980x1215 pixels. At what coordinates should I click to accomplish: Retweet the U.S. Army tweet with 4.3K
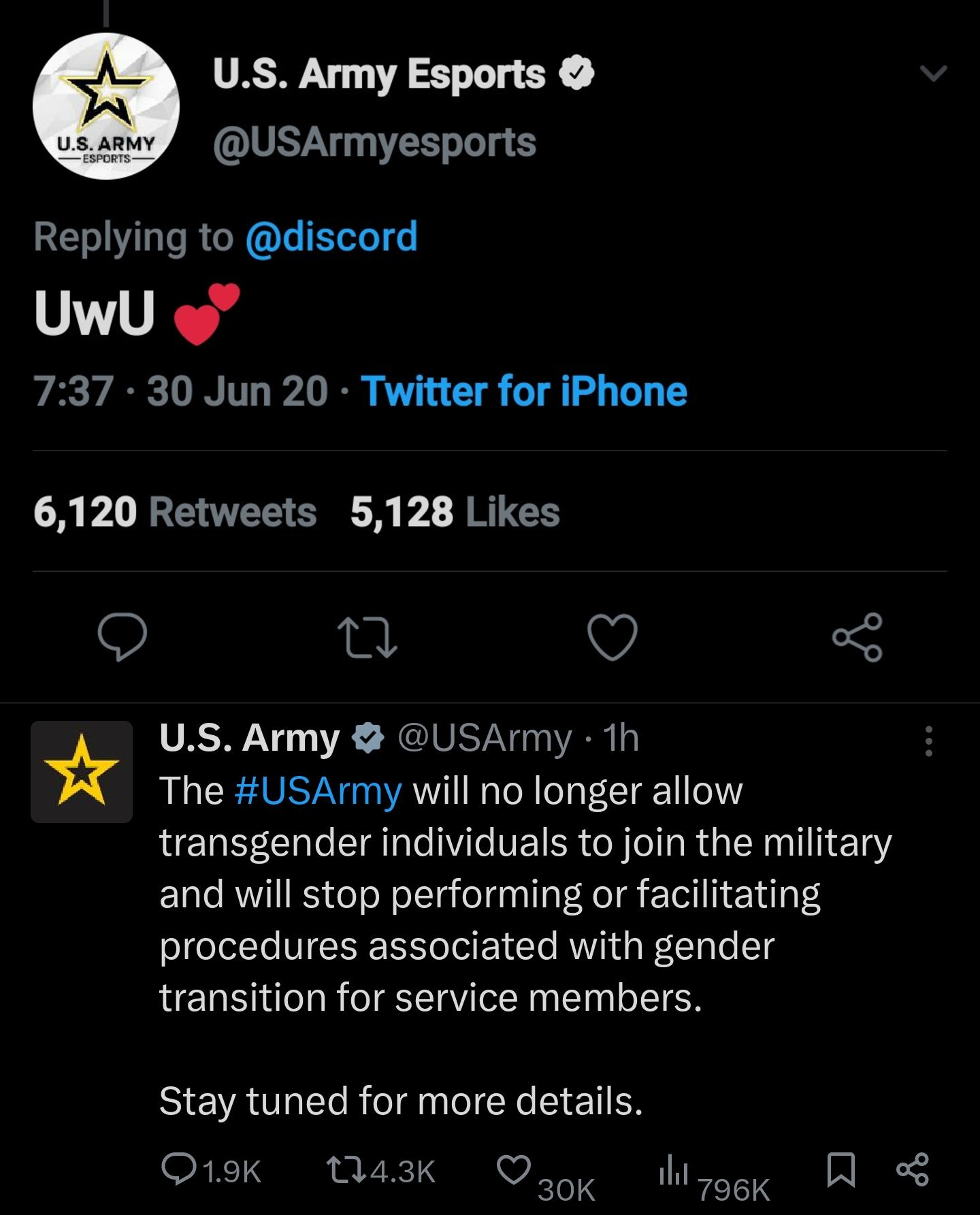click(x=347, y=1169)
